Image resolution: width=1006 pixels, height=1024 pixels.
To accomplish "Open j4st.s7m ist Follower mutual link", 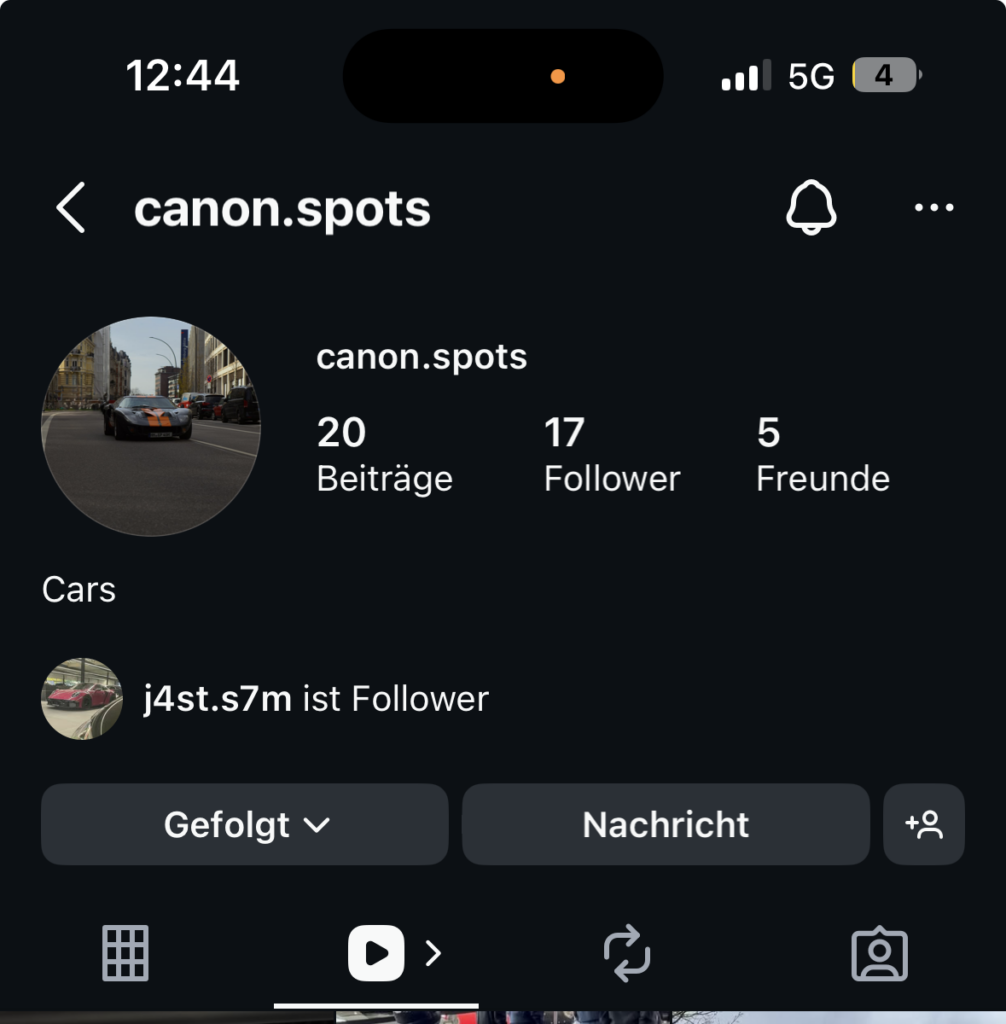I will (315, 698).
